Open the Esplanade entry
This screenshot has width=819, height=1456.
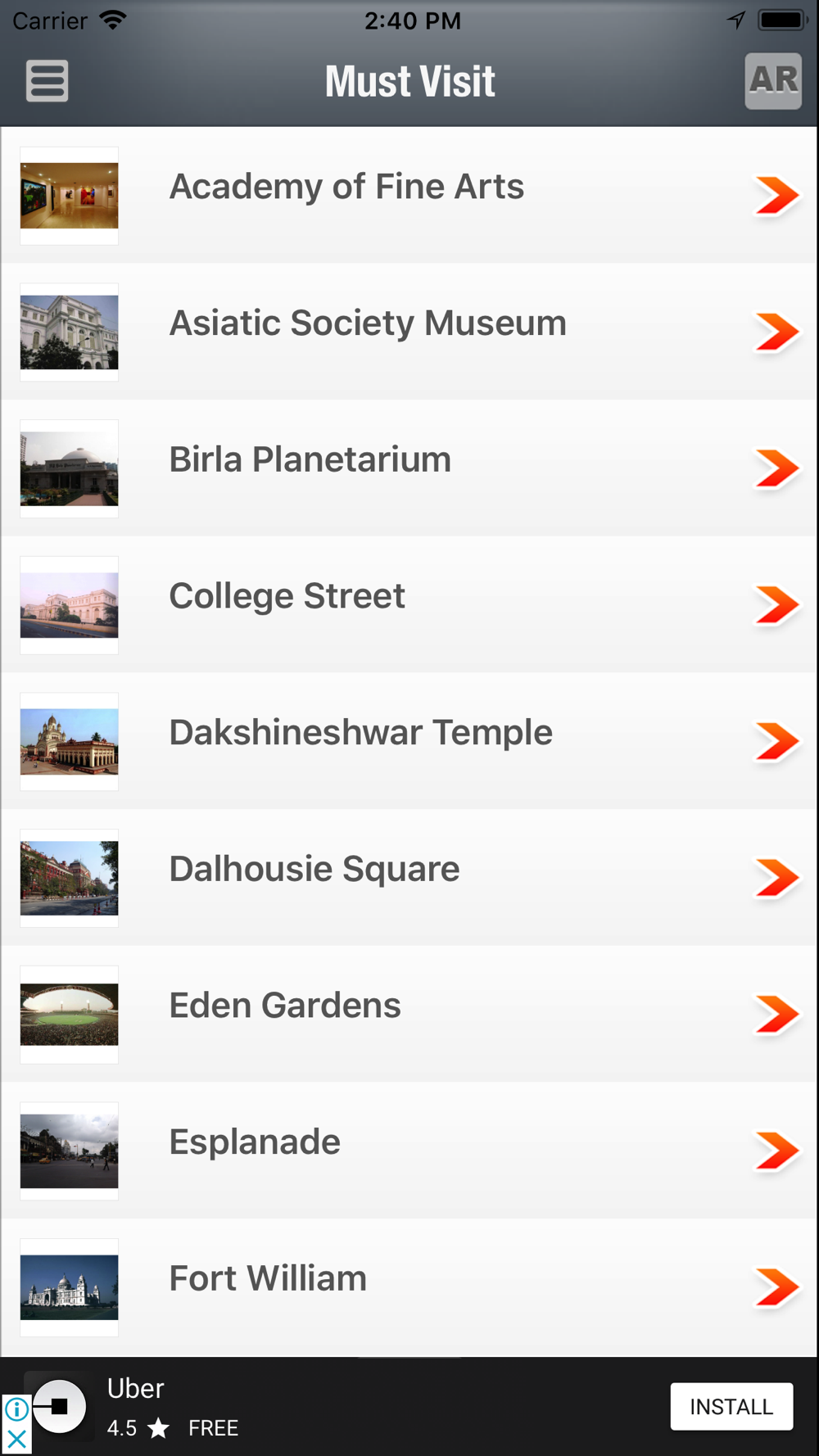(x=409, y=1151)
